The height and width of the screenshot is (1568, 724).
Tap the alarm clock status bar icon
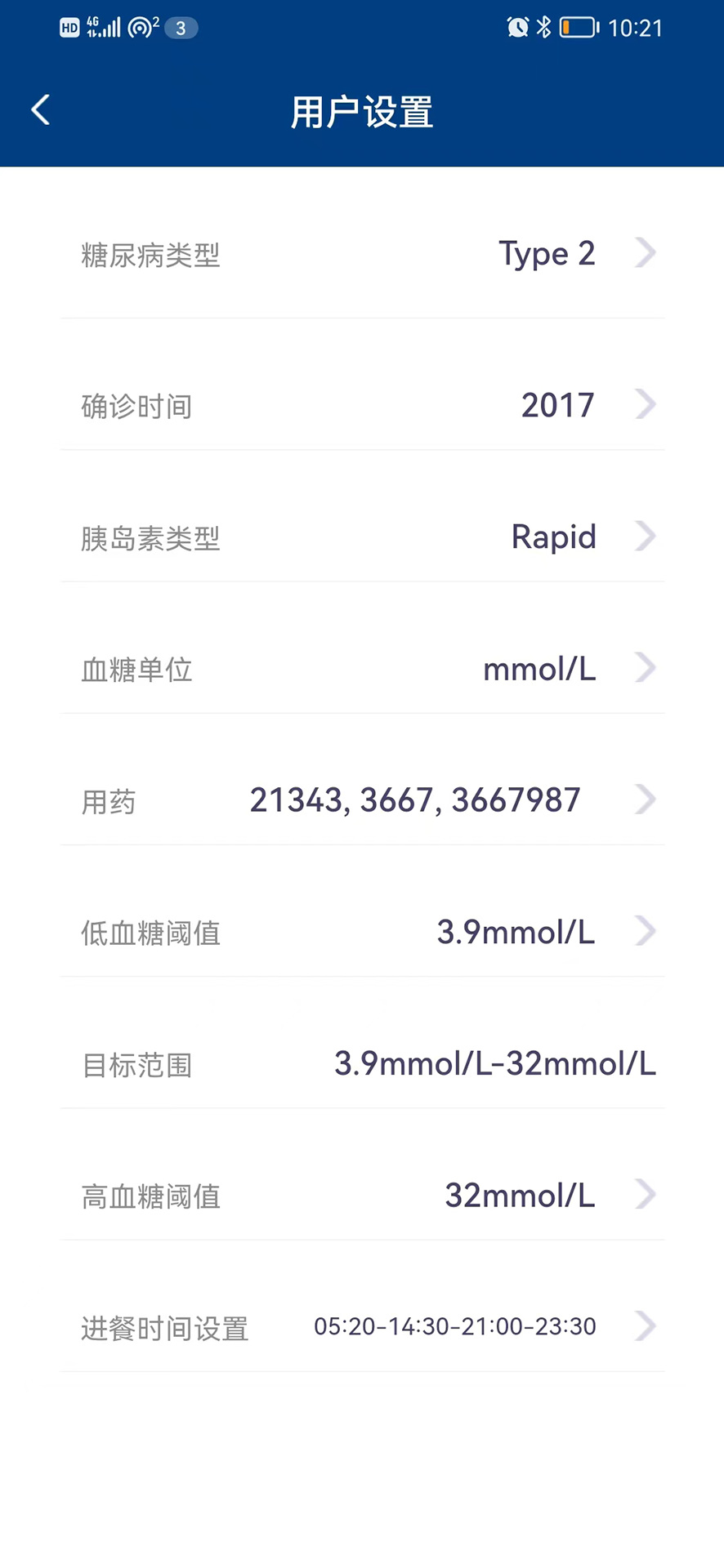point(517,27)
